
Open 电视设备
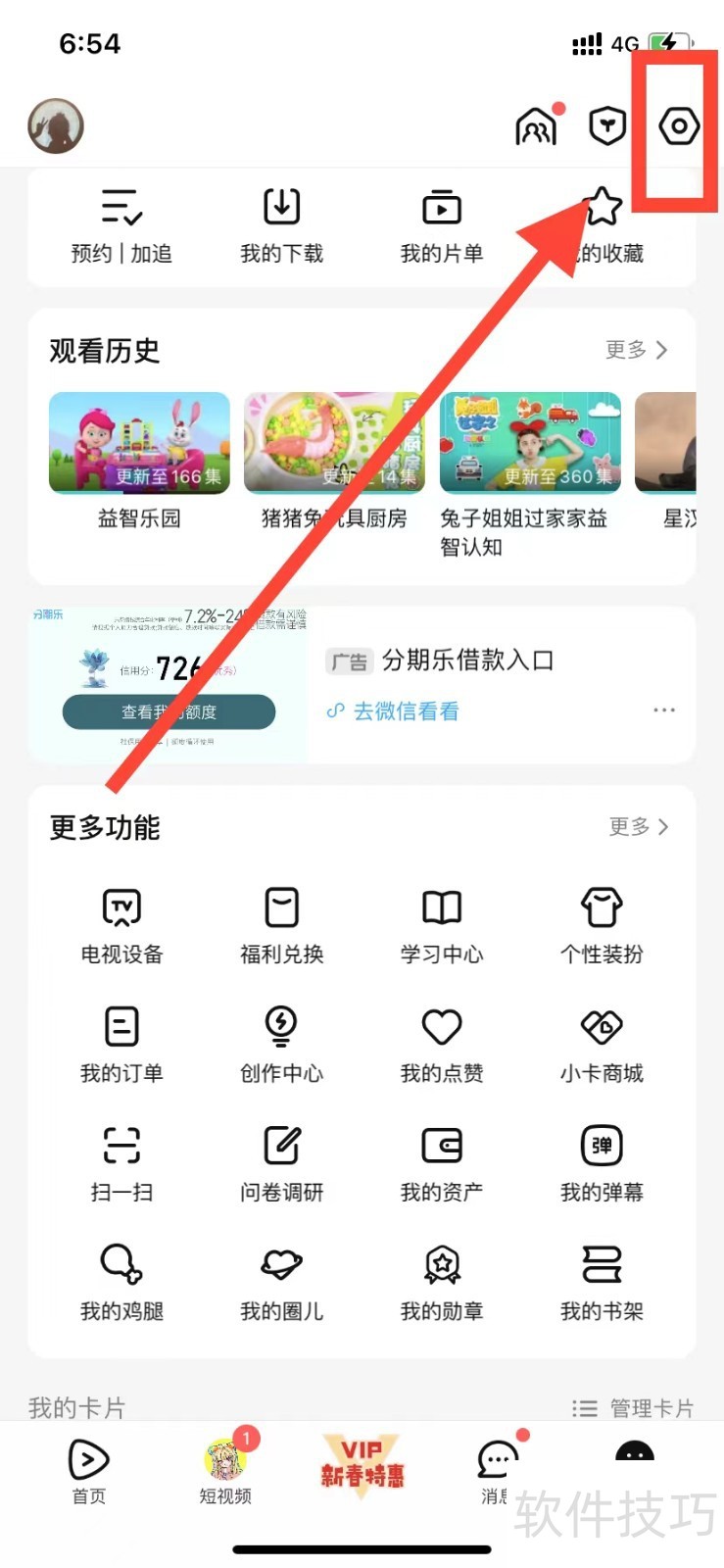click(121, 926)
